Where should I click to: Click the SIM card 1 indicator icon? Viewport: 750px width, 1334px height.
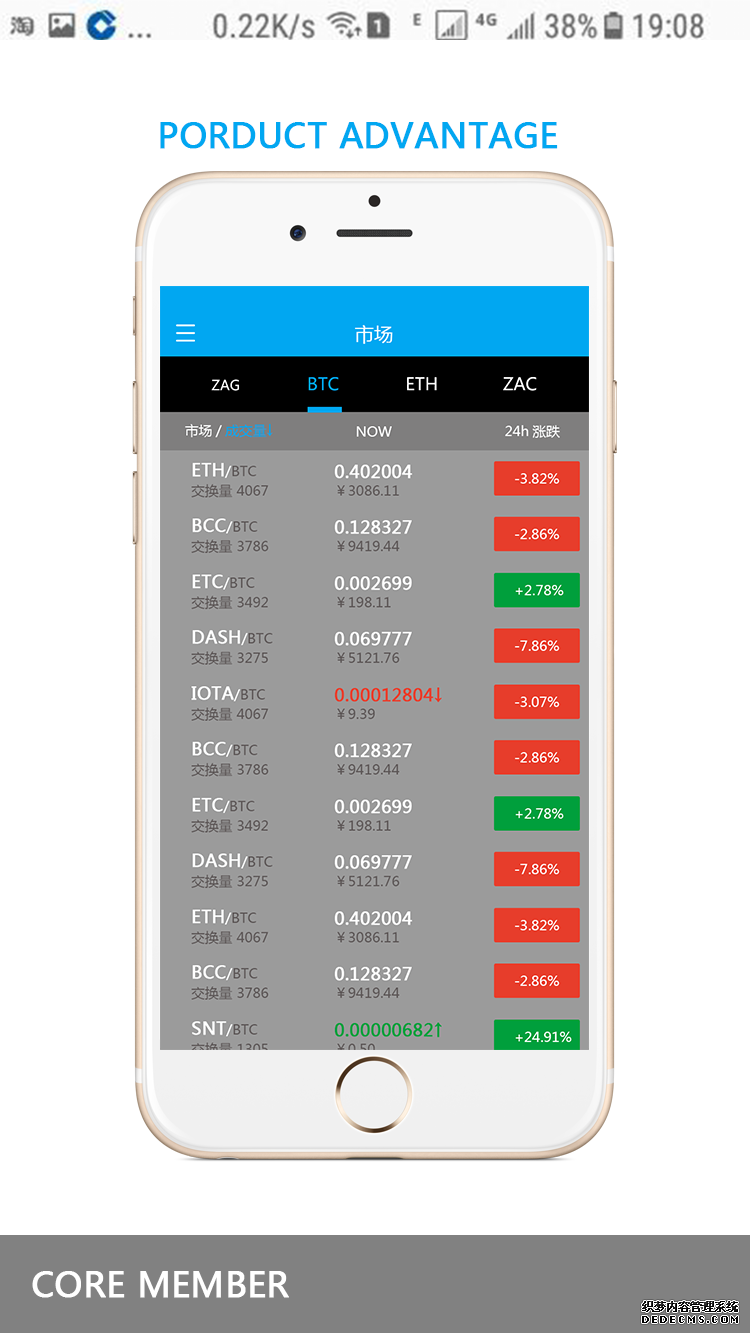[x=377, y=23]
